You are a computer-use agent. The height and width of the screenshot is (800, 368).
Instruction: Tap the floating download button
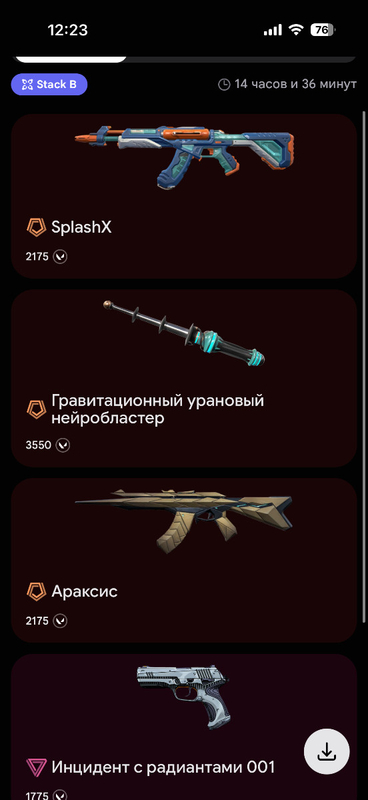tap(327, 752)
